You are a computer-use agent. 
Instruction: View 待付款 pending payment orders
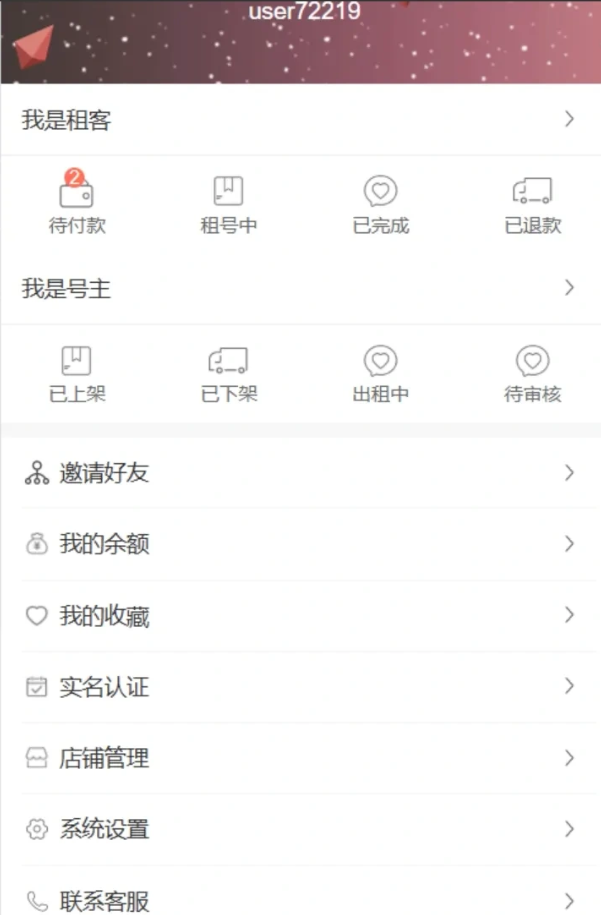click(77, 204)
